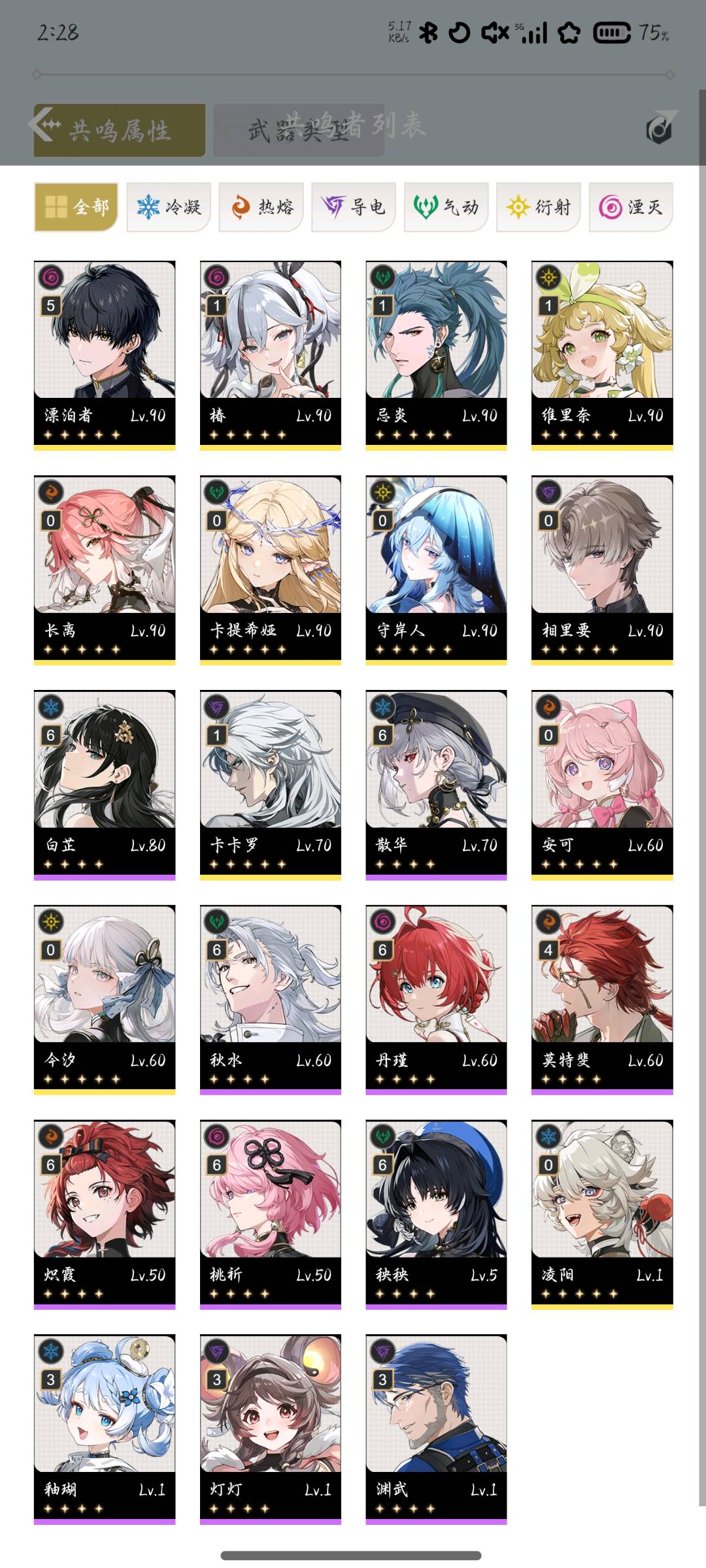Filter characters by 冷凝
The image size is (706, 1568).
pyautogui.click(x=169, y=207)
